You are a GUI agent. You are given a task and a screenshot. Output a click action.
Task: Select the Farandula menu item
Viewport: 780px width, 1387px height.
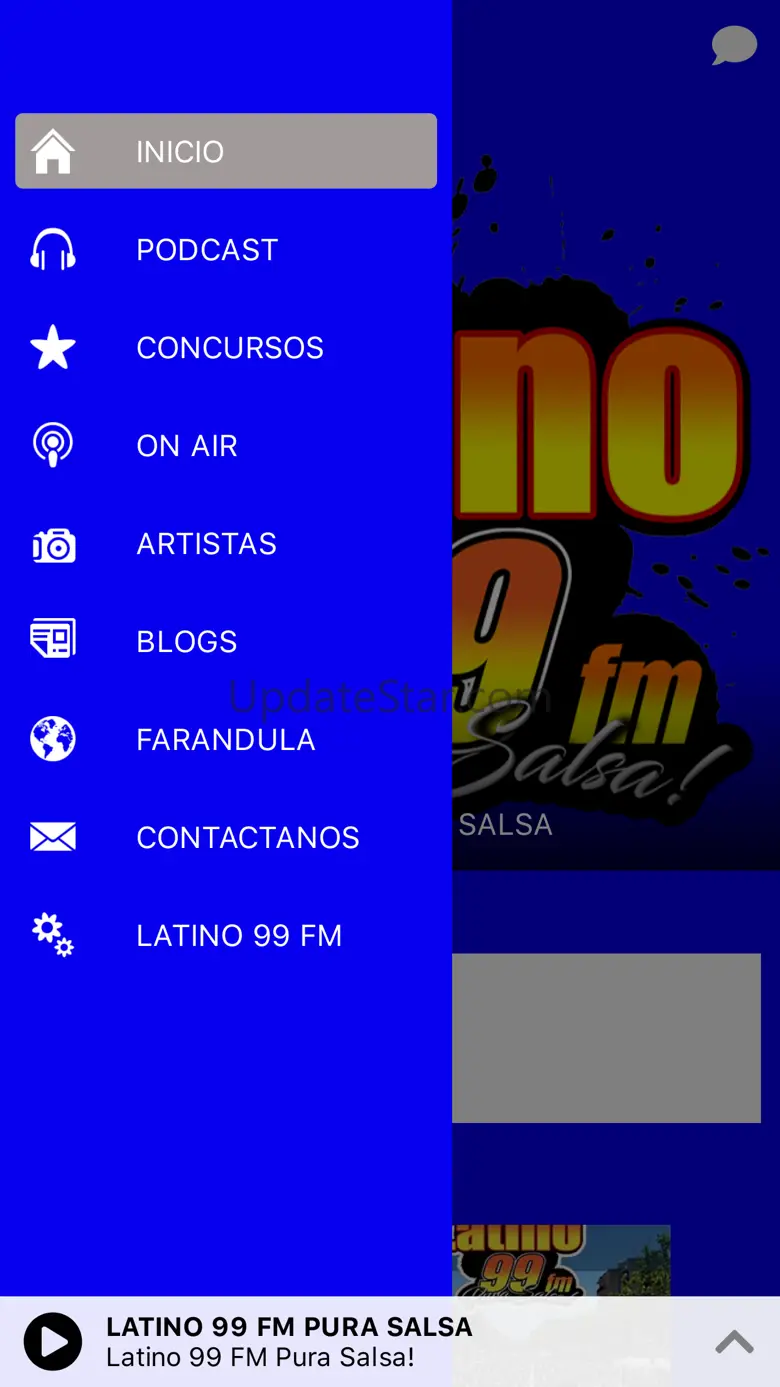pos(225,739)
